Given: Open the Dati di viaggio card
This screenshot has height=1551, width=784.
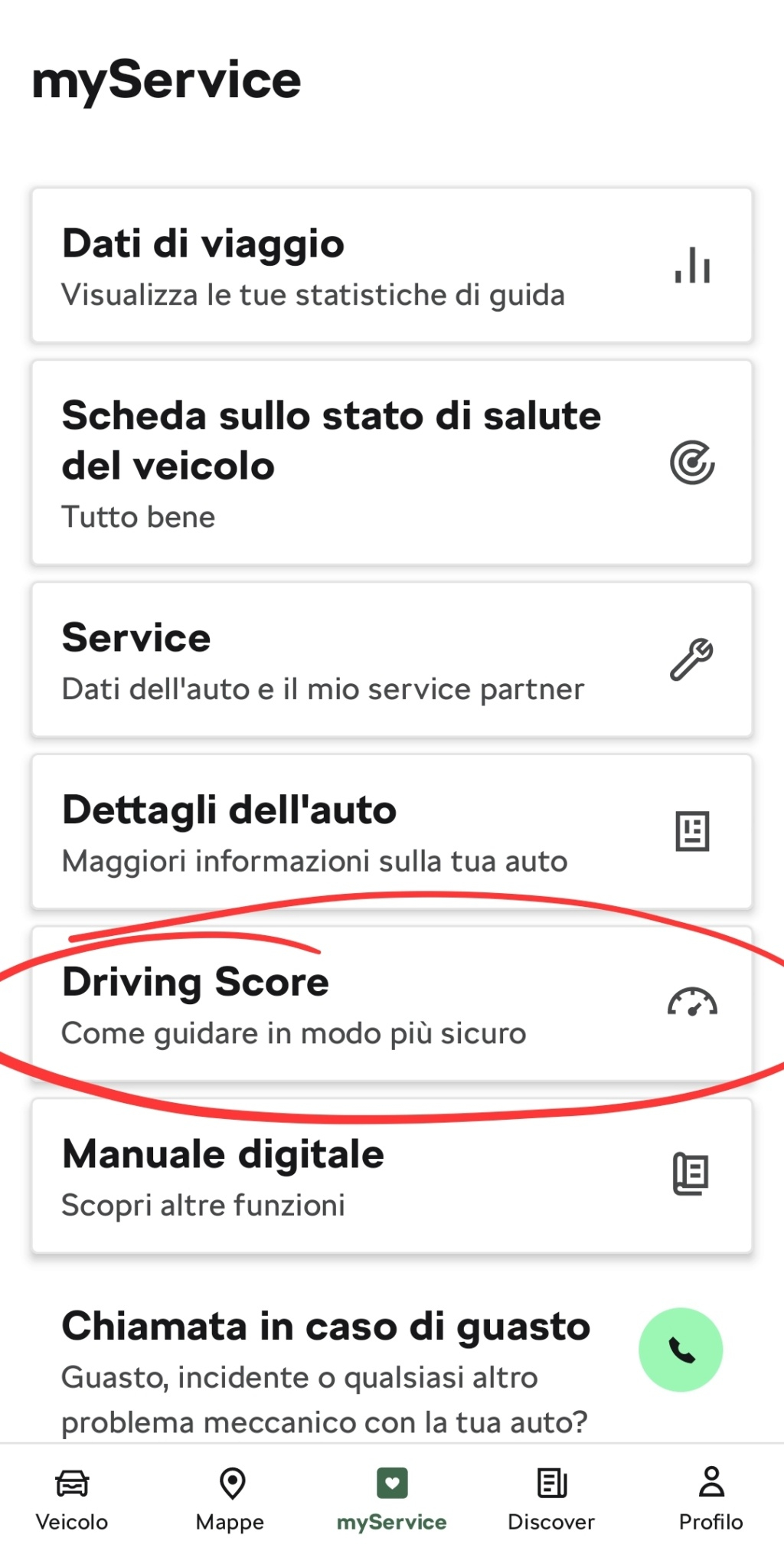Looking at the screenshot, I should (391, 265).
